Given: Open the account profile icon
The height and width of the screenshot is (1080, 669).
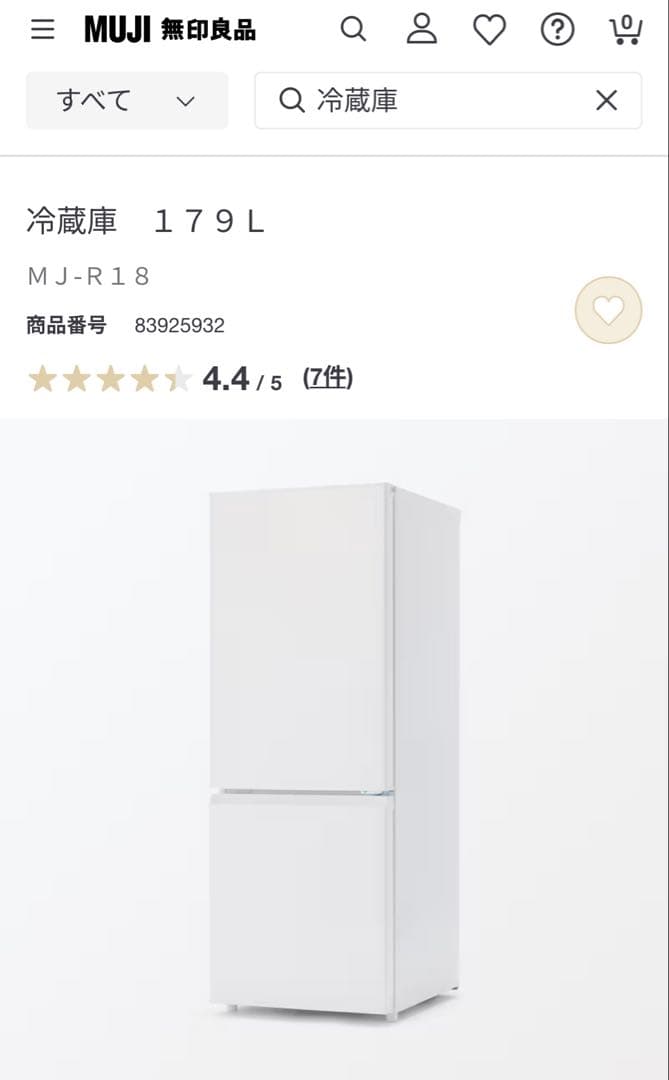Looking at the screenshot, I should pos(421,30).
